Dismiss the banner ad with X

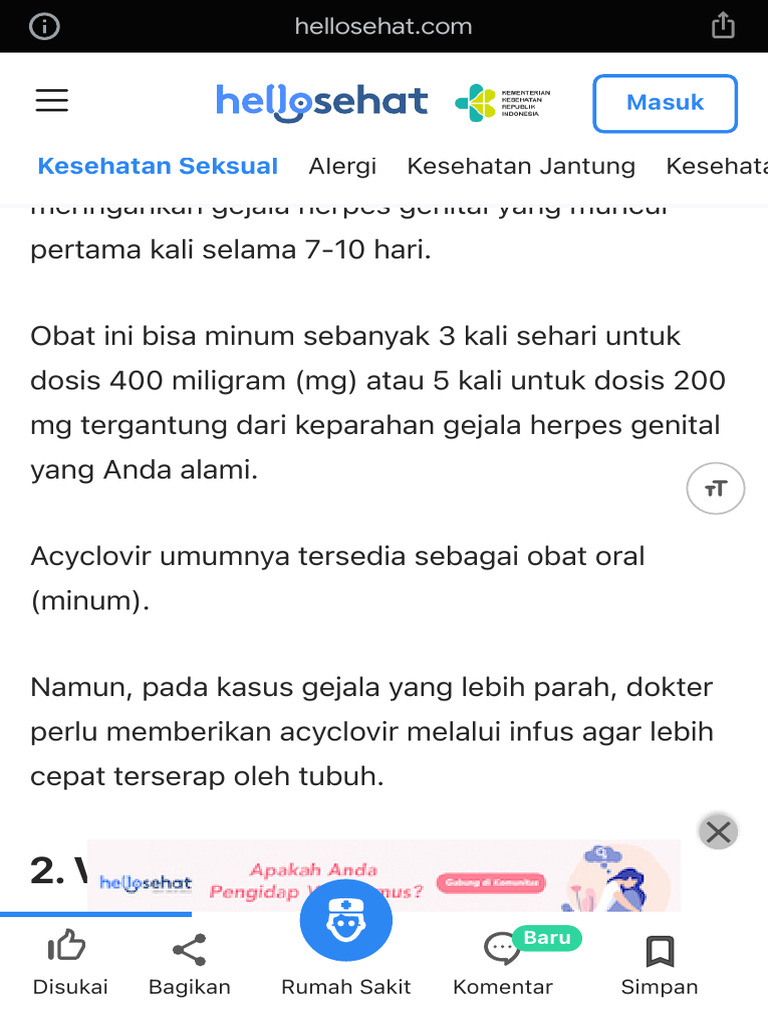(x=718, y=832)
